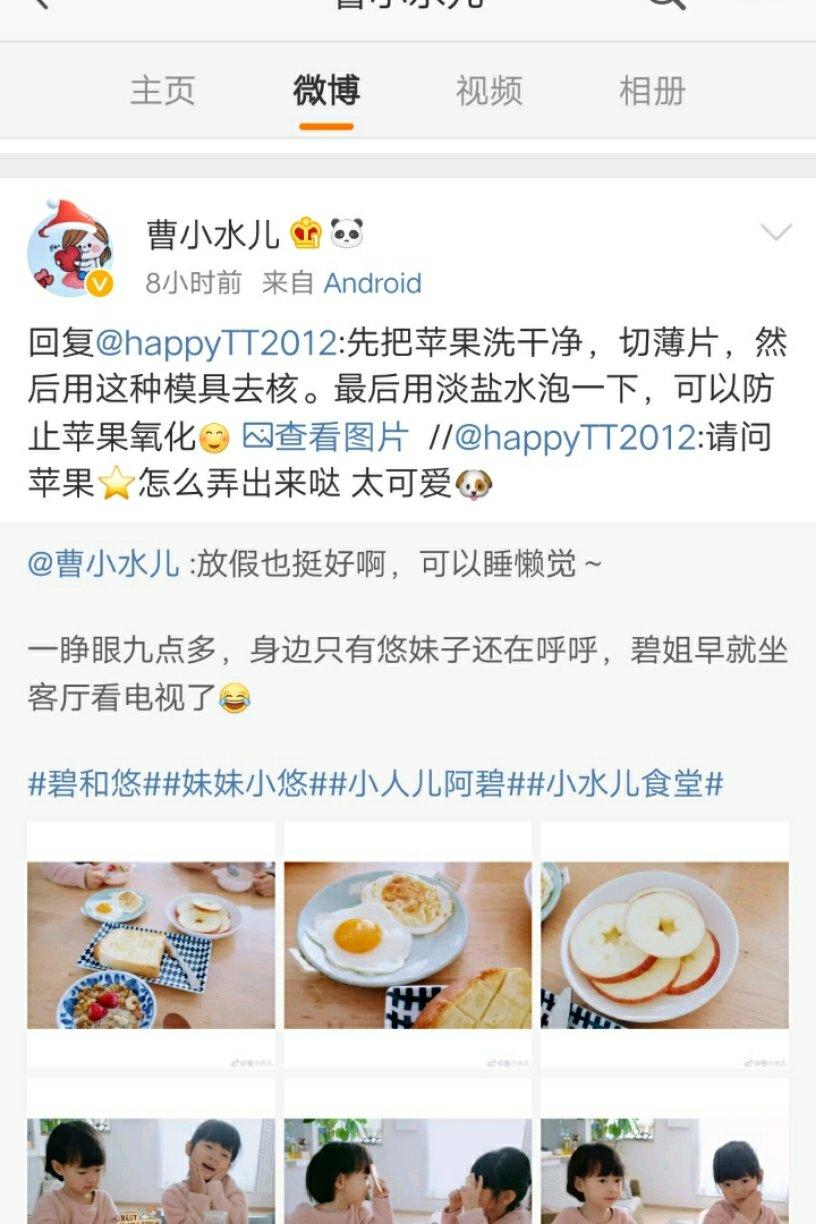Image resolution: width=816 pixels, height=1224 pixels.
Task: Tap the 查看图片 link
Action: [327, 437]
